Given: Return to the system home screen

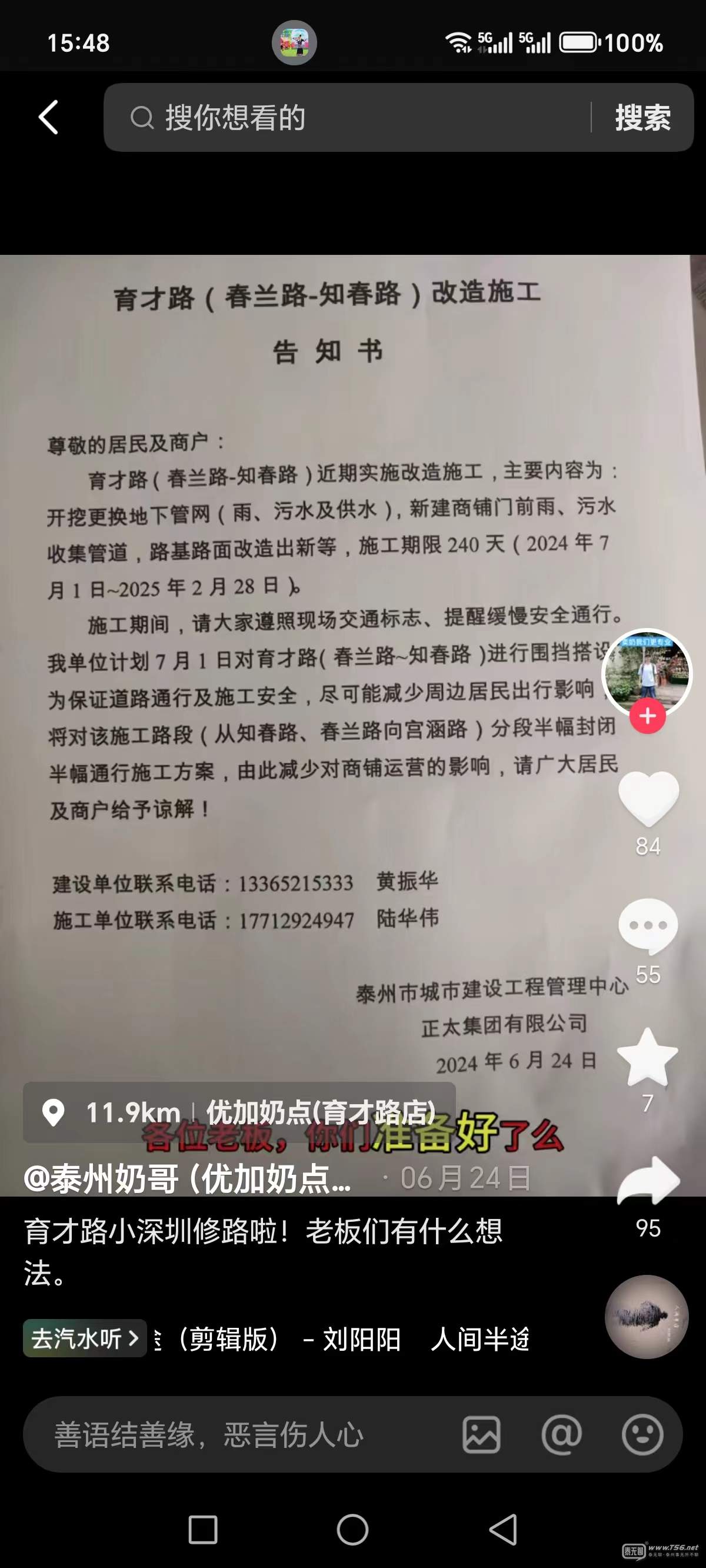Looking at the screenshot, I should coord(352,1530).
